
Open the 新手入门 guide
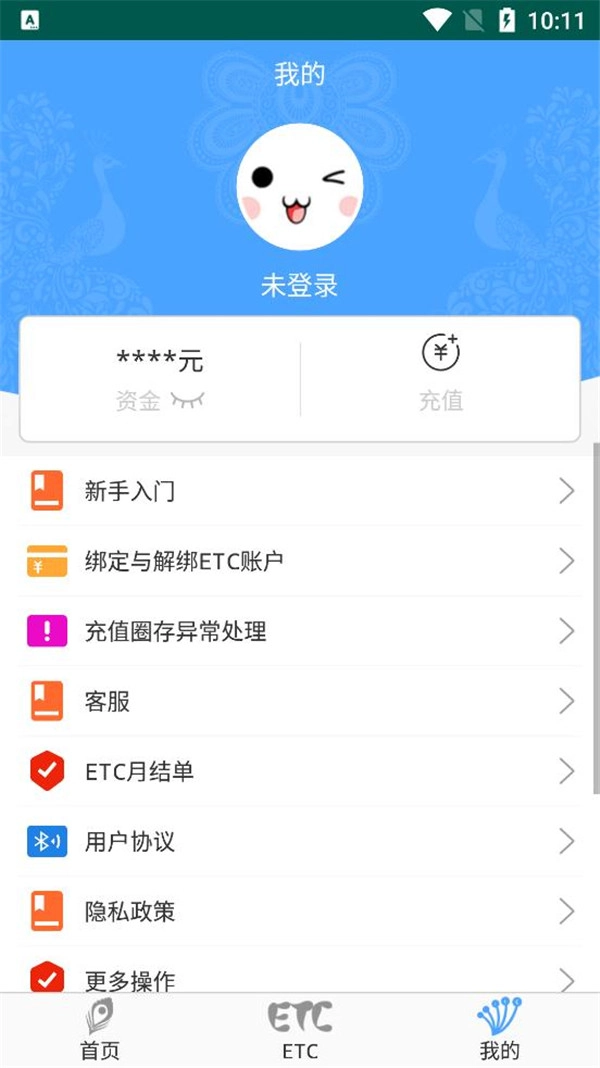click(300, 491)
